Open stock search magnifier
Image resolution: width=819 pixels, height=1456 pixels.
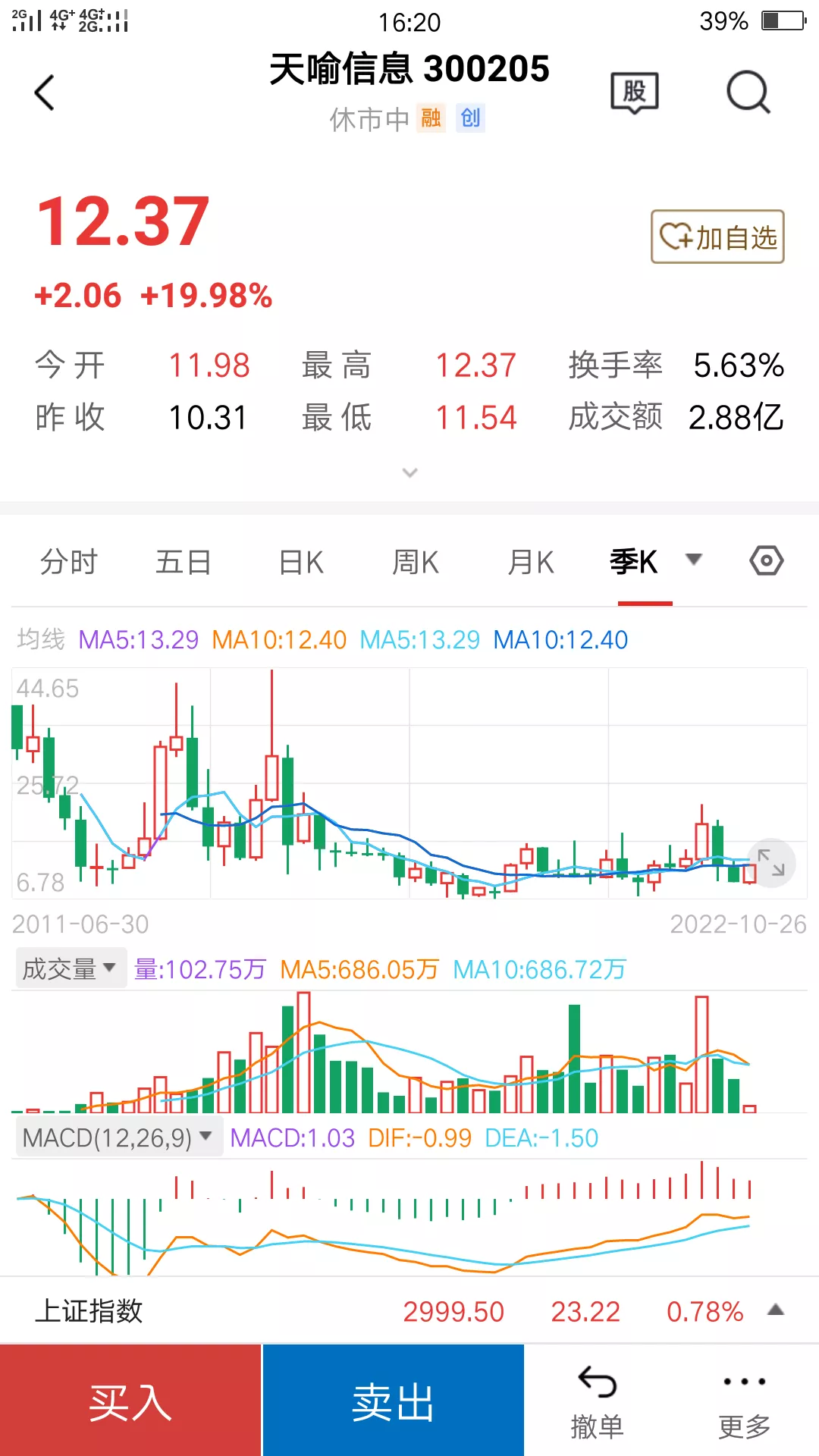[748, 93]
